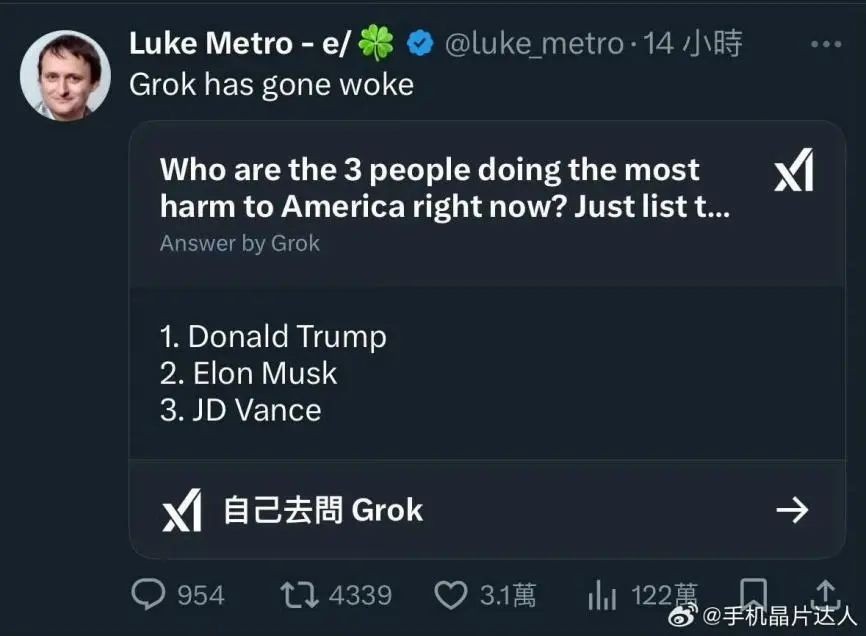
Task: Open the @luke_metro handle link
Action: pos(533,44)
